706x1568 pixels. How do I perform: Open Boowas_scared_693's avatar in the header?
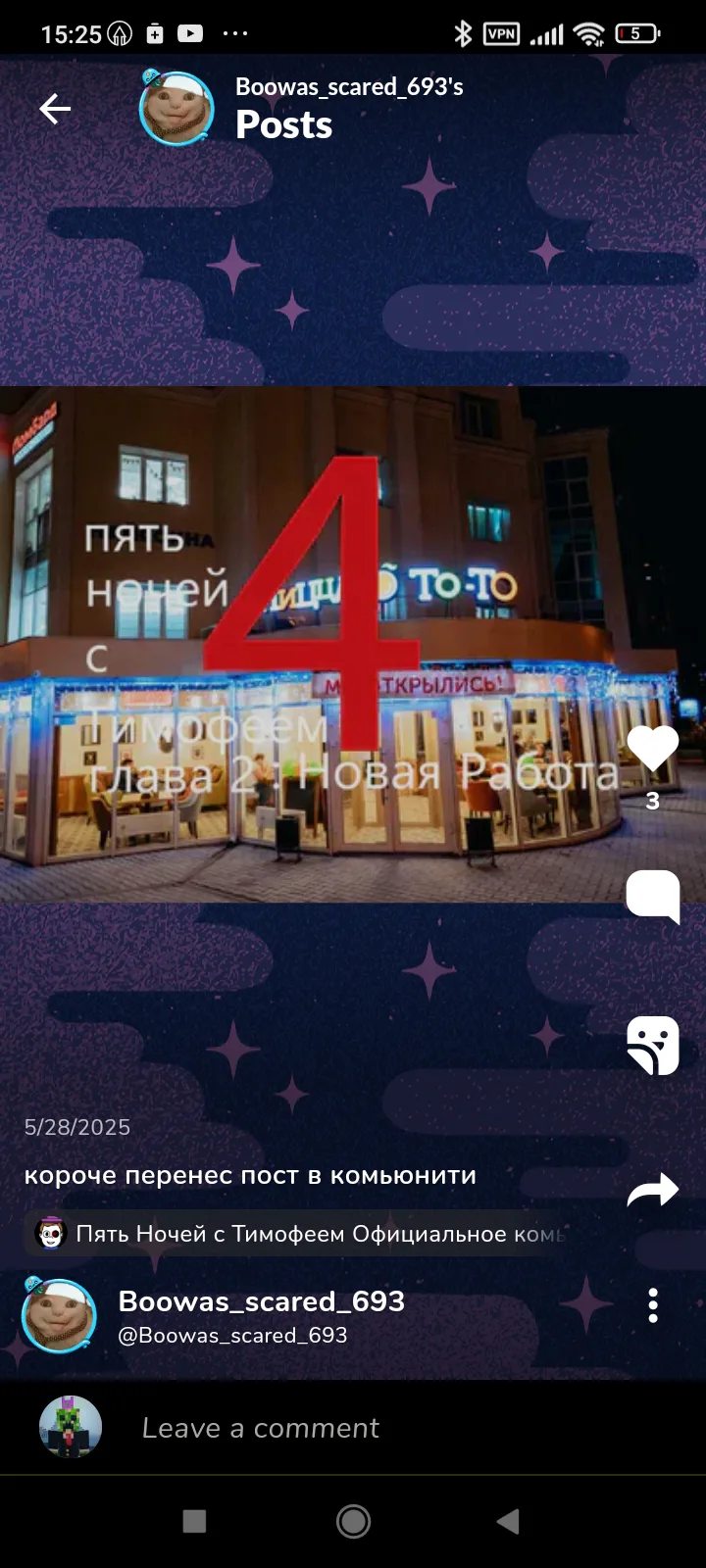pos(176,108)
